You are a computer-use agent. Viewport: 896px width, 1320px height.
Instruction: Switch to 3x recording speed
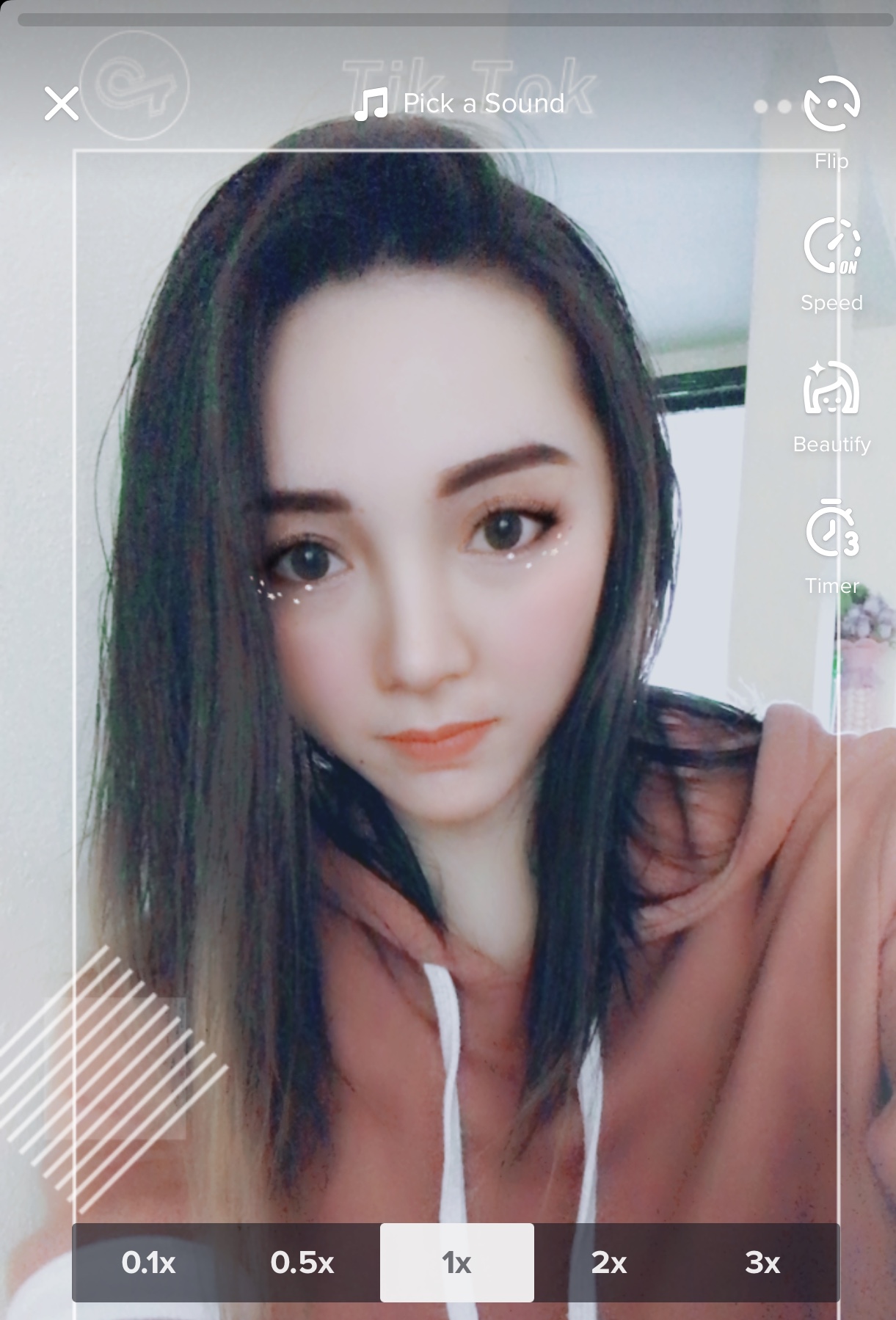pos(762,1263)
